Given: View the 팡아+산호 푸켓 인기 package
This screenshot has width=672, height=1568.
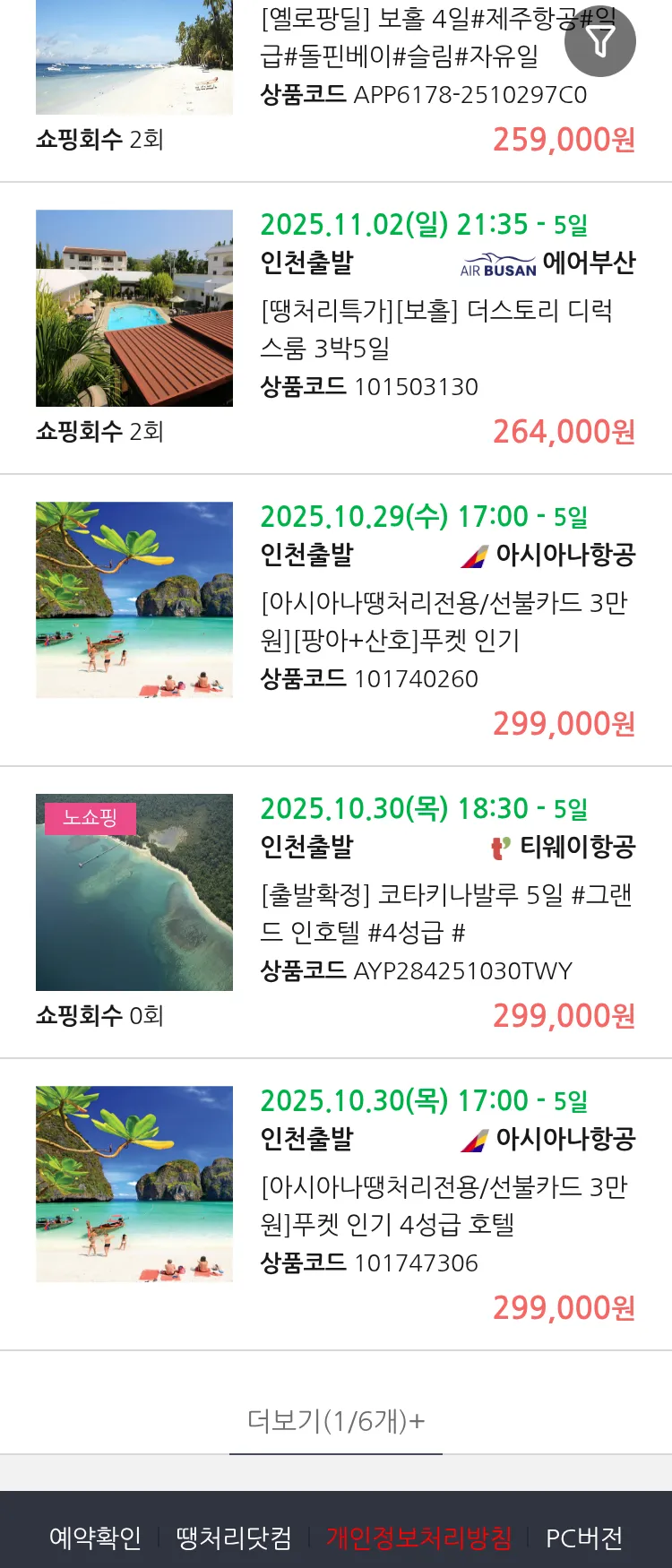Looking at the screenshot, I should click(444, 621).
